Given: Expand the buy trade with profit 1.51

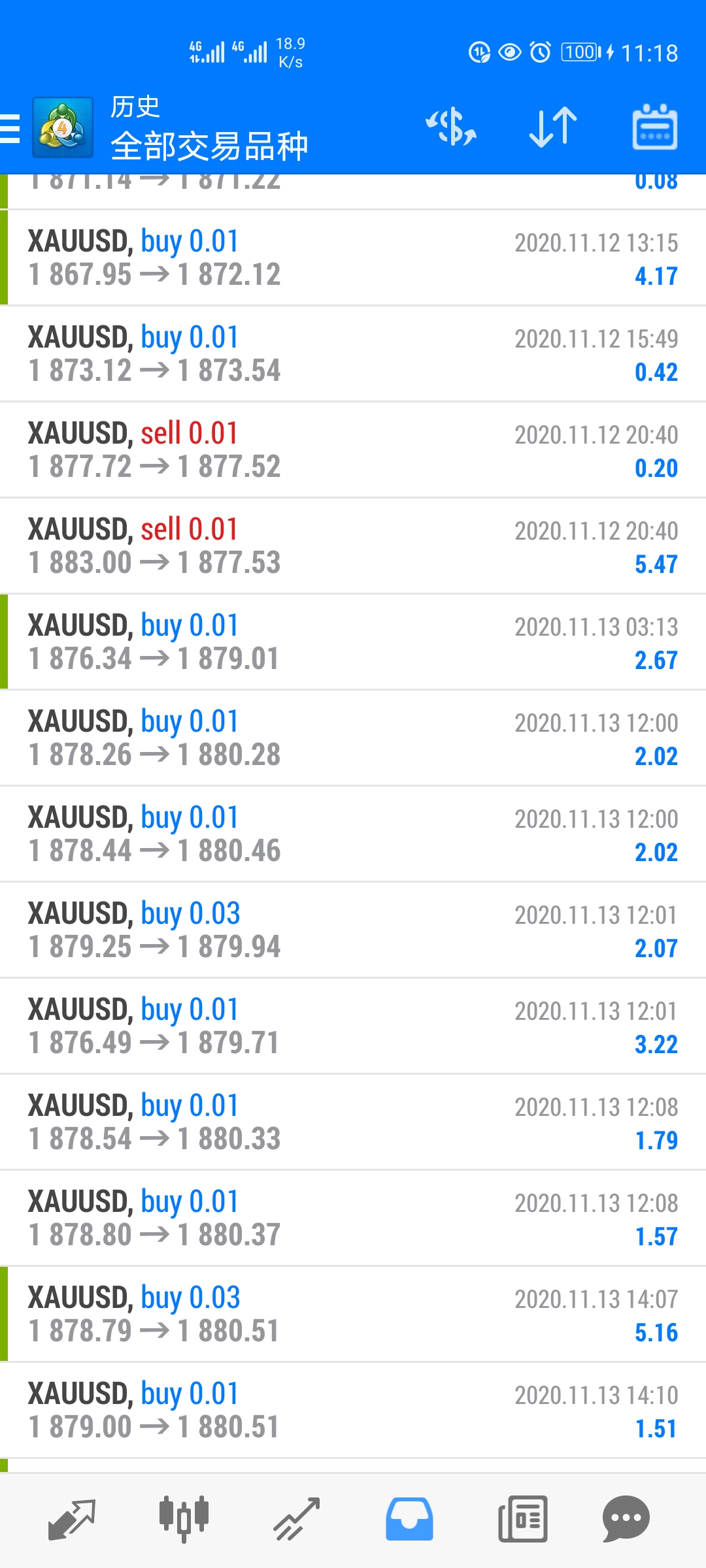Looking at the screenshot, I should (353, 1411).
